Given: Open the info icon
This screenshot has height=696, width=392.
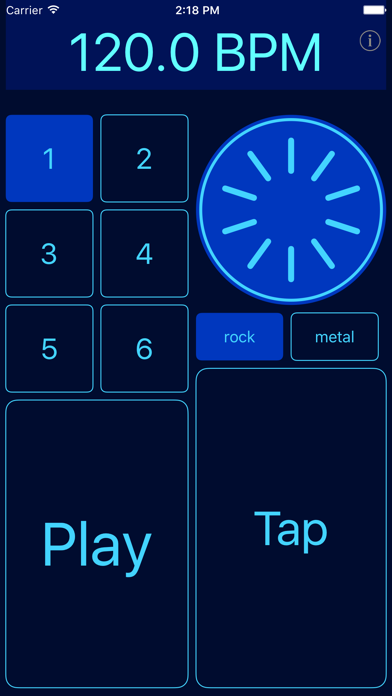Looking at the screenshot, I should coord(370,41).
